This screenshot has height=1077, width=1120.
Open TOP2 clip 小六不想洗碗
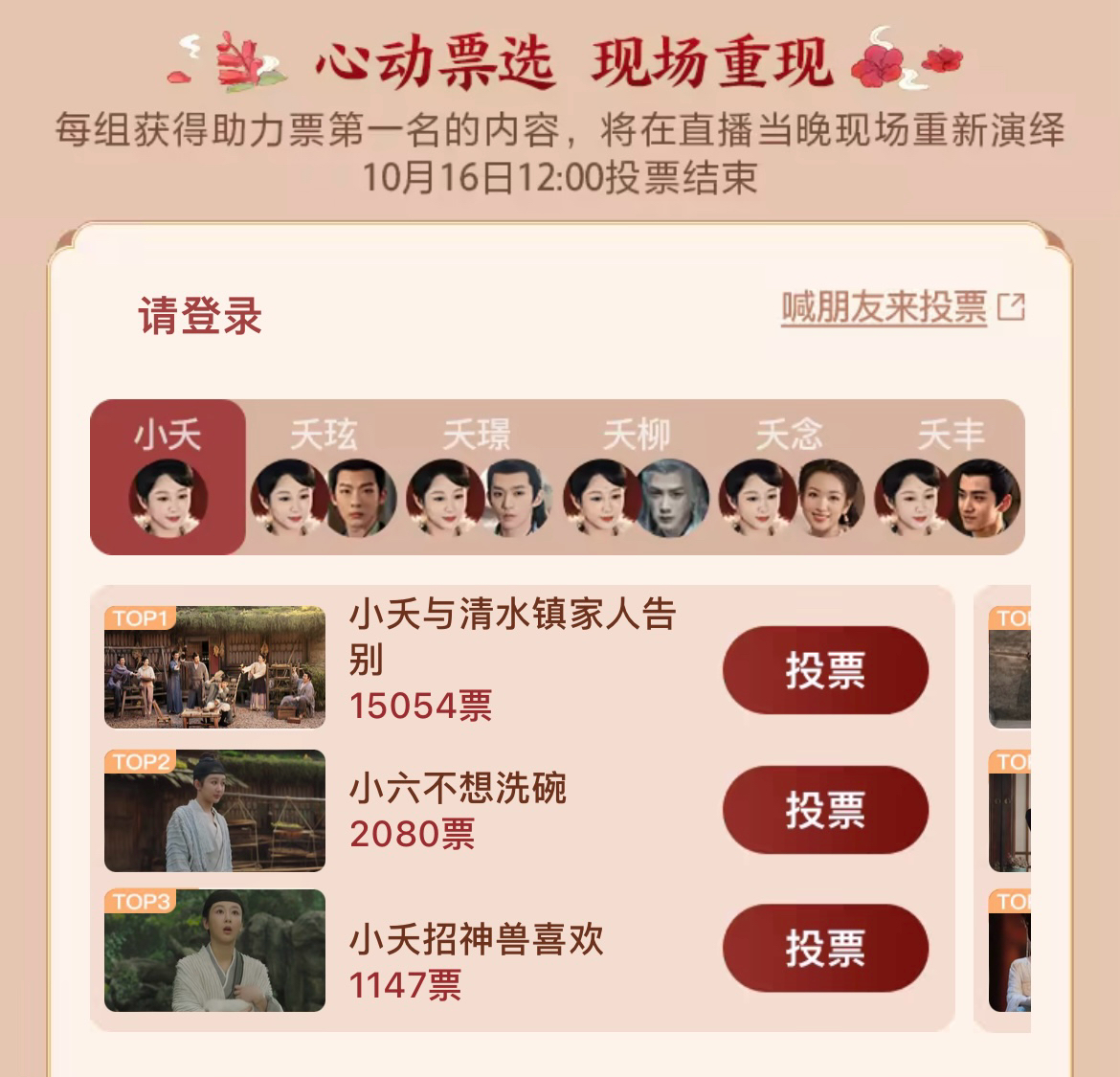(x=214, y=810)
